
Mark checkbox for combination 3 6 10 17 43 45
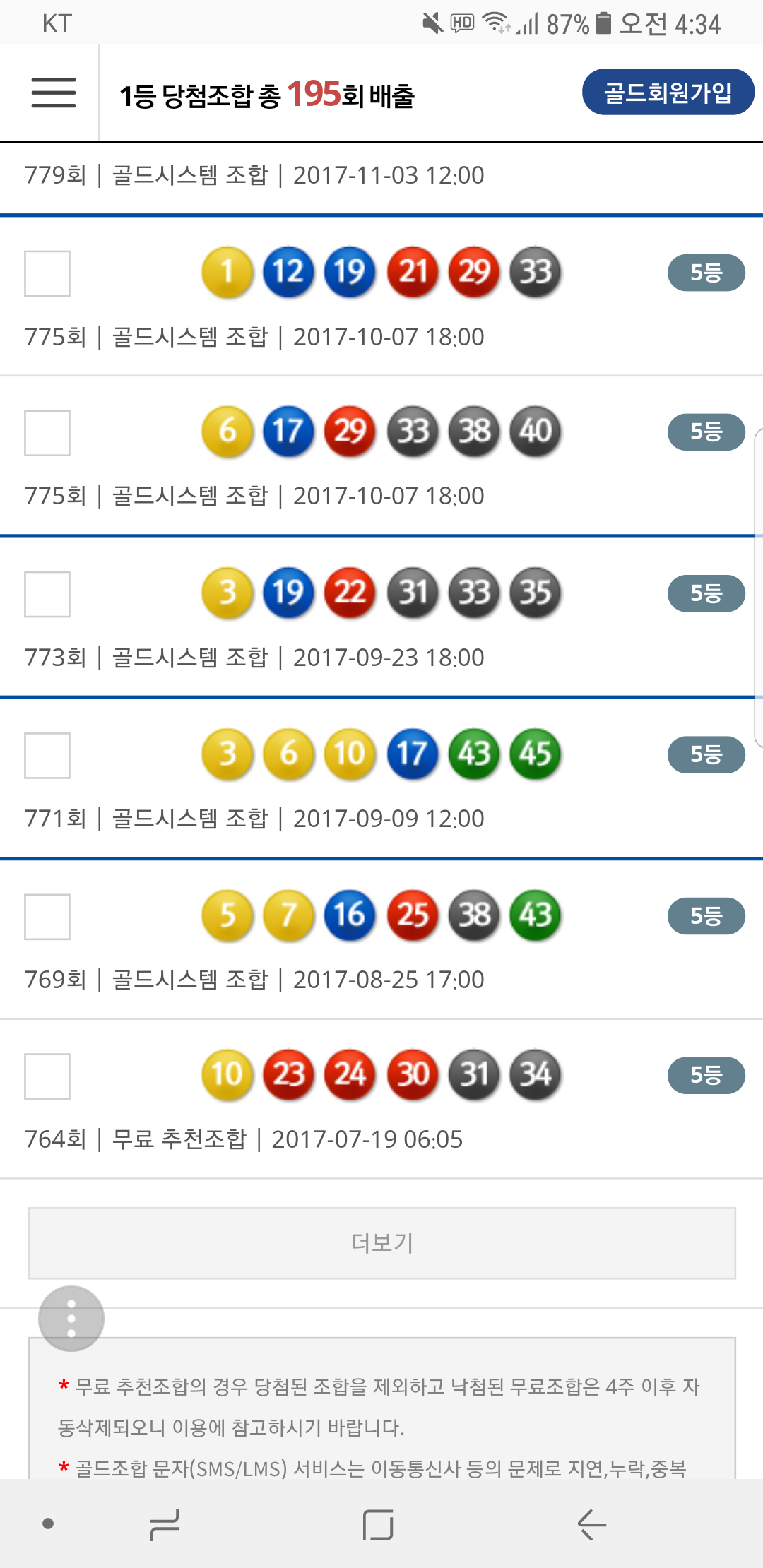click(47, 755)
